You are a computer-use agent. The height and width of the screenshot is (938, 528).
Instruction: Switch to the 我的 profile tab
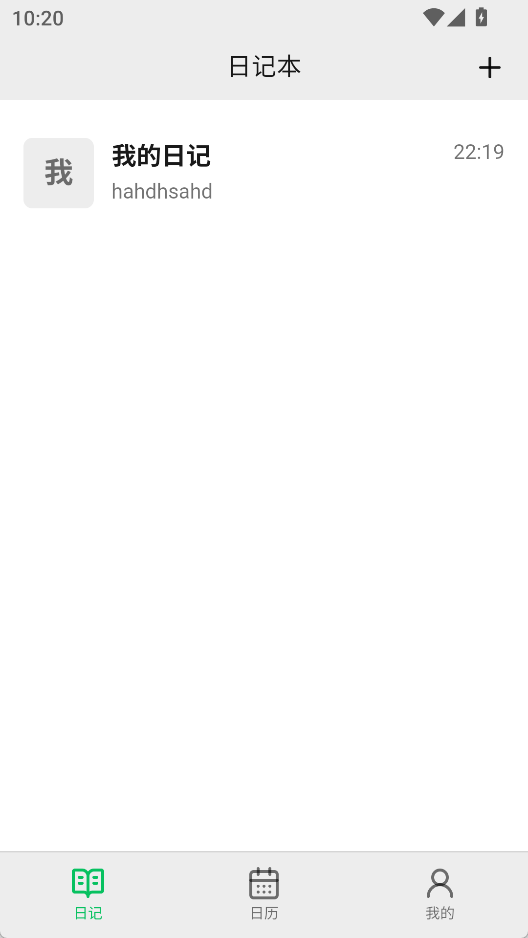(x=440, y=894)
